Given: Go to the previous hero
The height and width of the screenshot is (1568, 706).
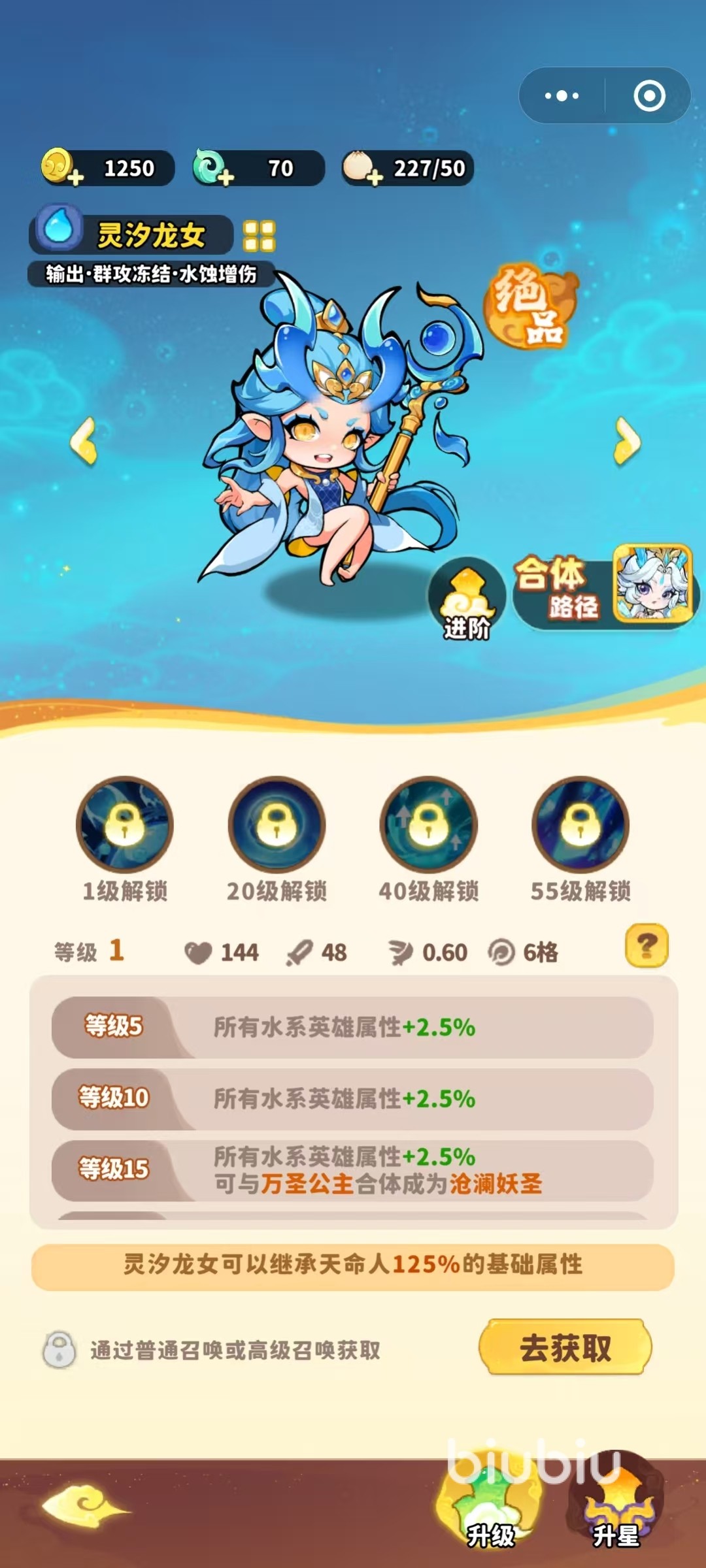Looking at the screenshot, I should tap(84, 441).
